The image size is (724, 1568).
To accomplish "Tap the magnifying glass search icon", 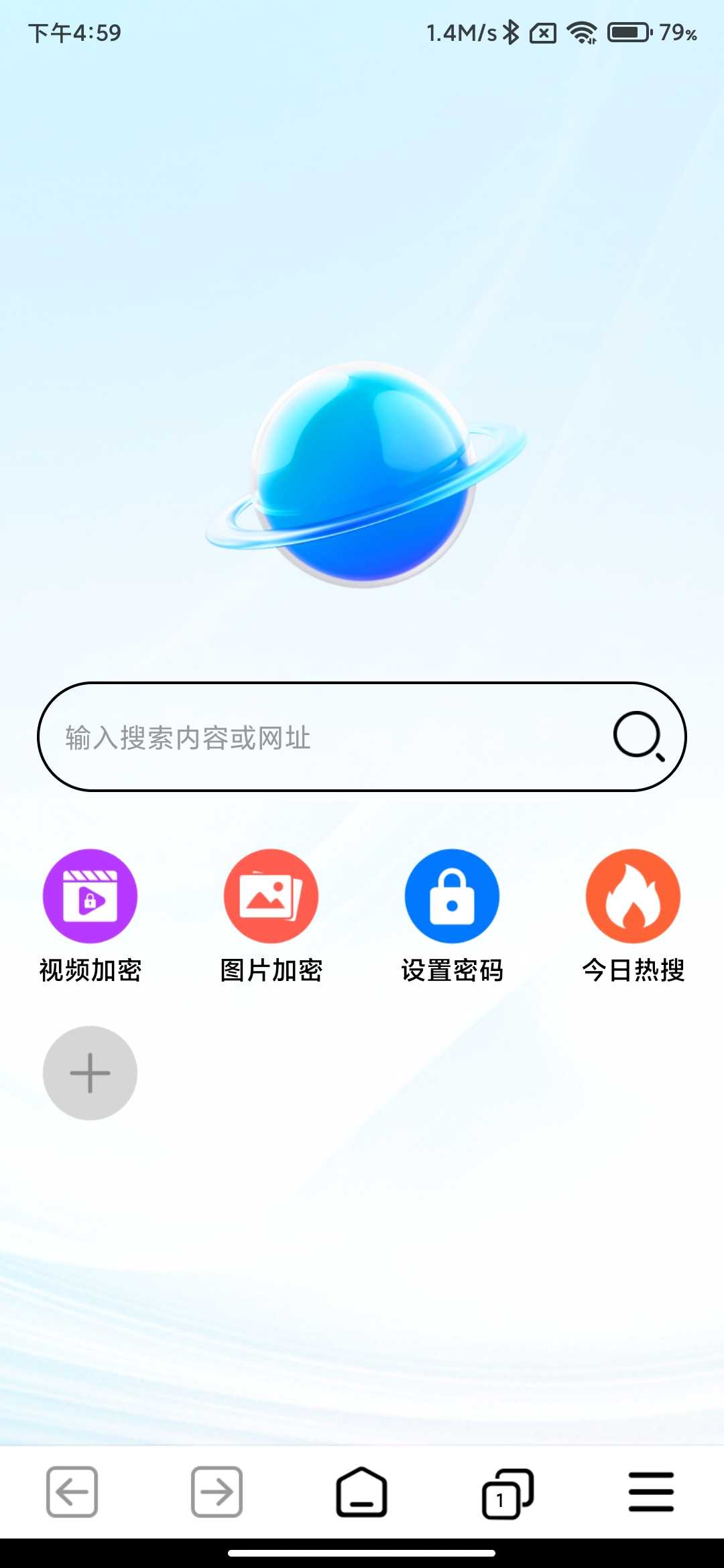I will 638,736.
